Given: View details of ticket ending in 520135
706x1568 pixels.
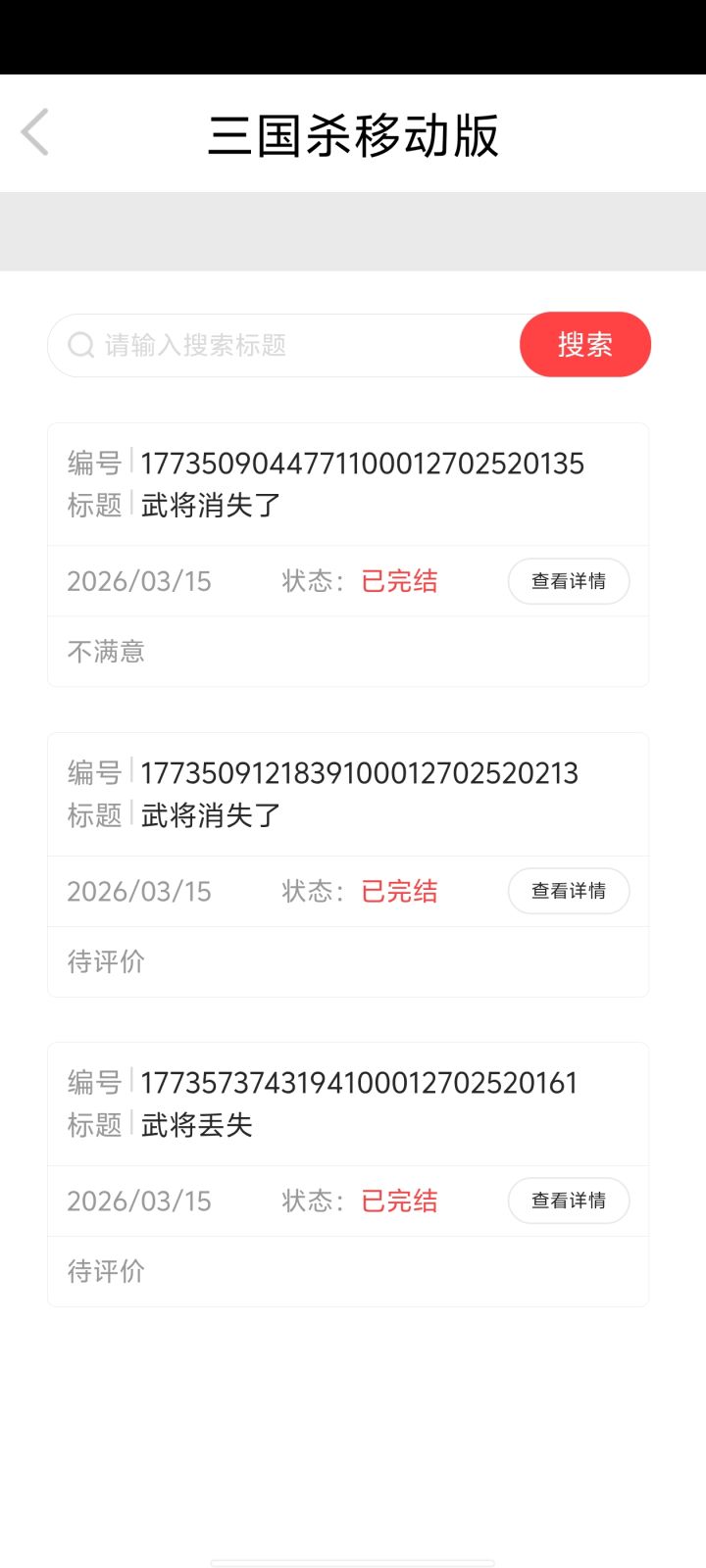Looking at the screenshot, I should [569, 581].
